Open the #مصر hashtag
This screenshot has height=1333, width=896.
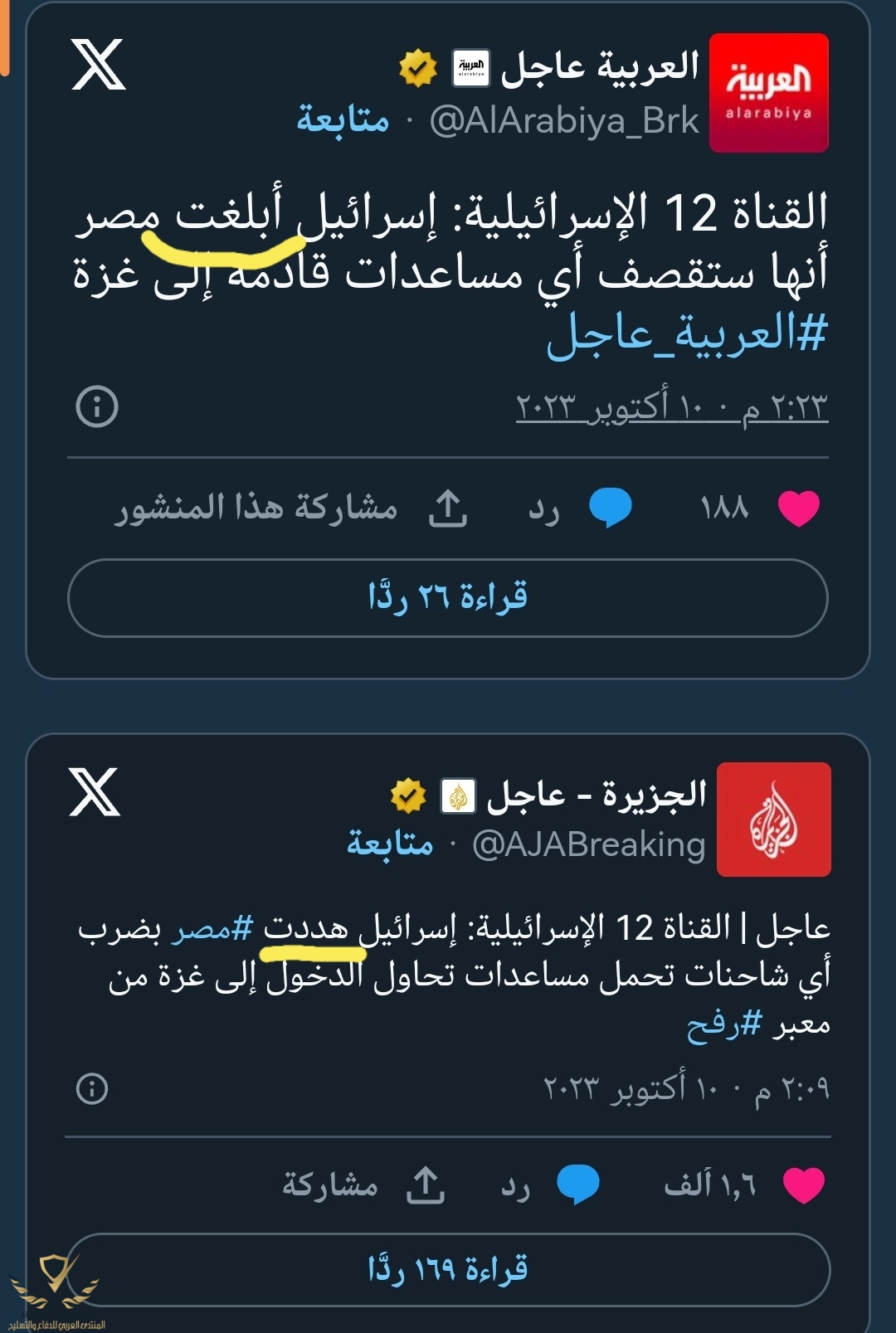pos(212,929)
